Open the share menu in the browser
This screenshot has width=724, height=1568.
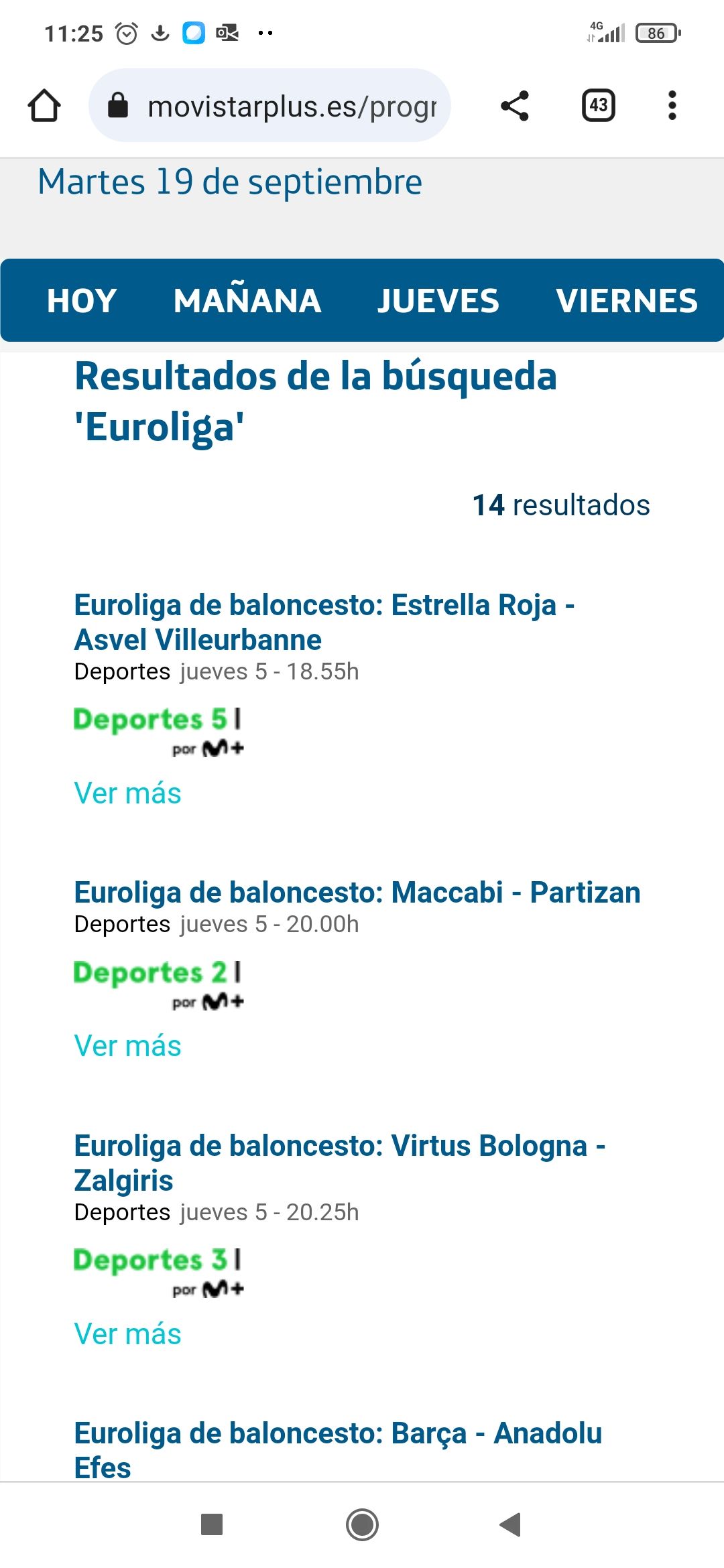point(514,105)
